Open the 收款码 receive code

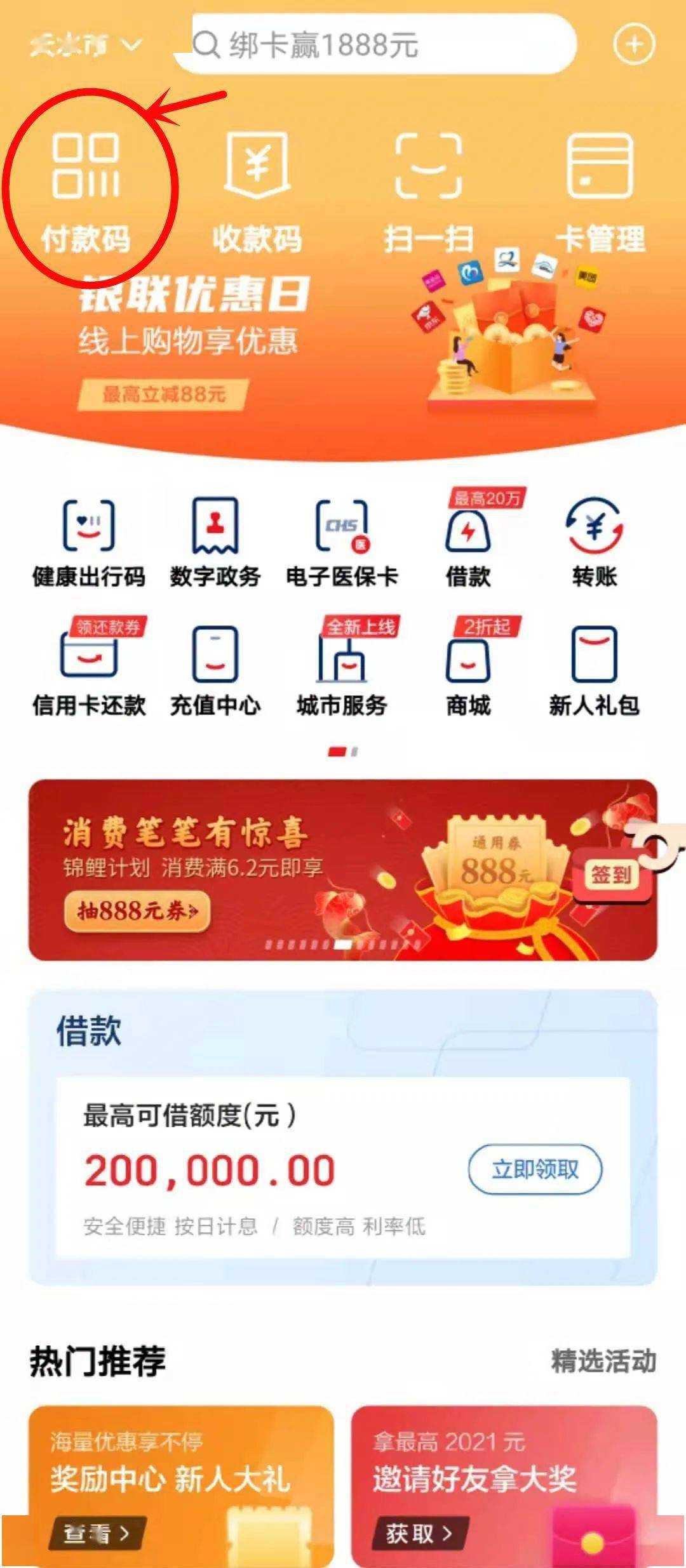(257, 190)
